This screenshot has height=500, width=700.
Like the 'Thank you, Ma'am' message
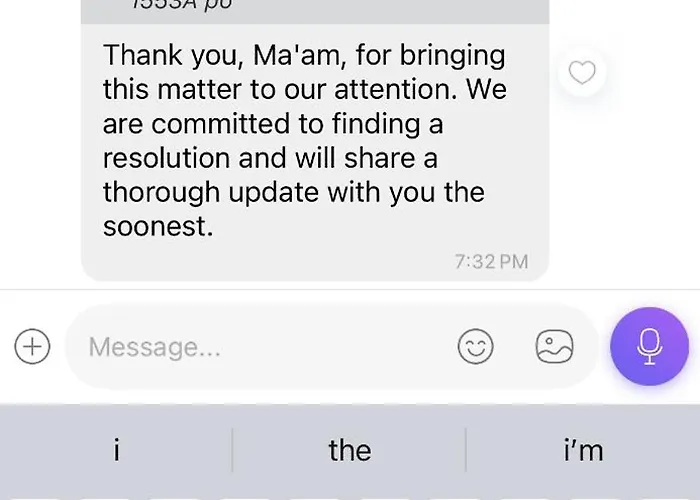581,73
